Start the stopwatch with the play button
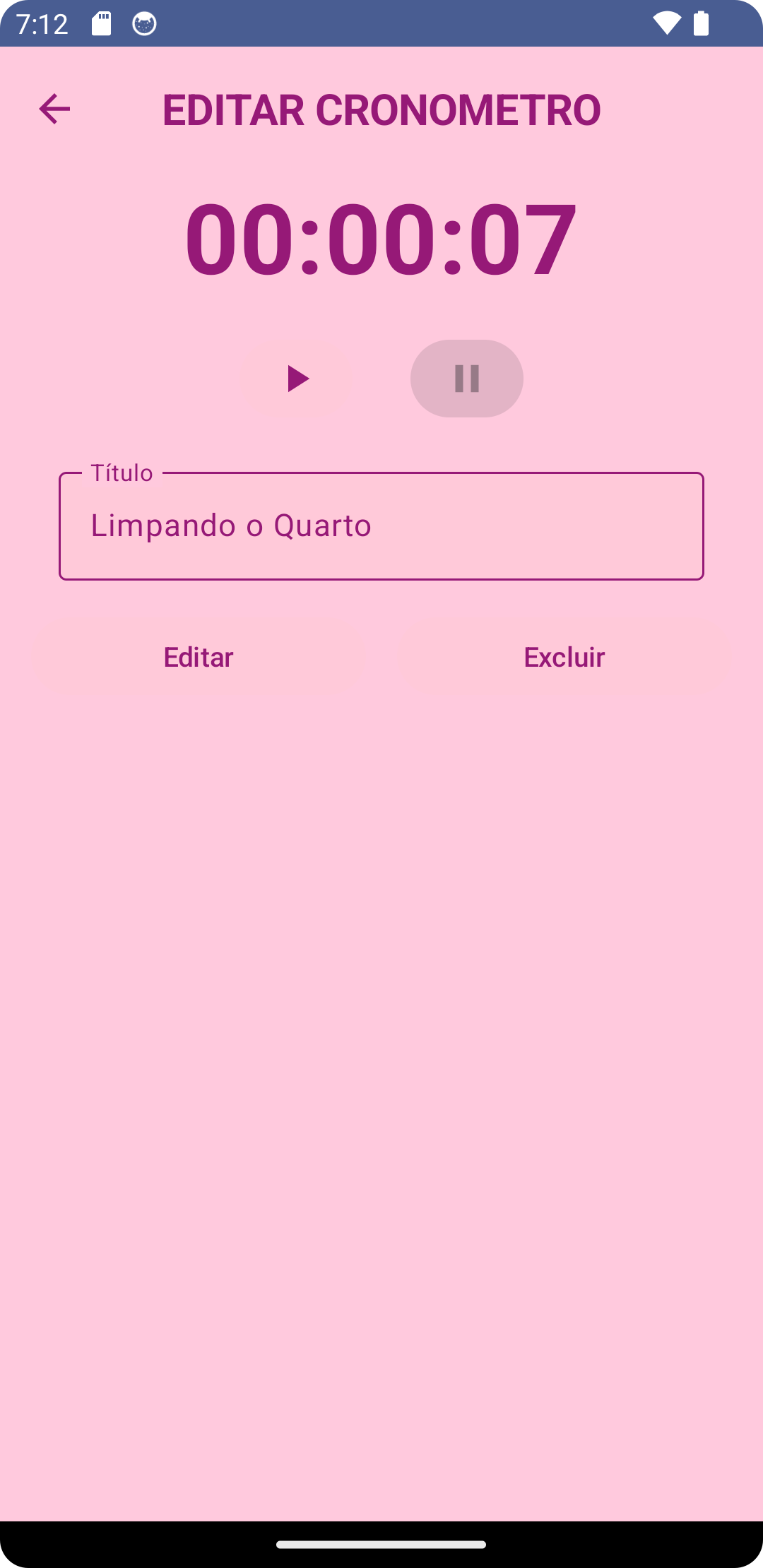The height and width of the screenshot is (1568, 763). [x=297, y=379]
